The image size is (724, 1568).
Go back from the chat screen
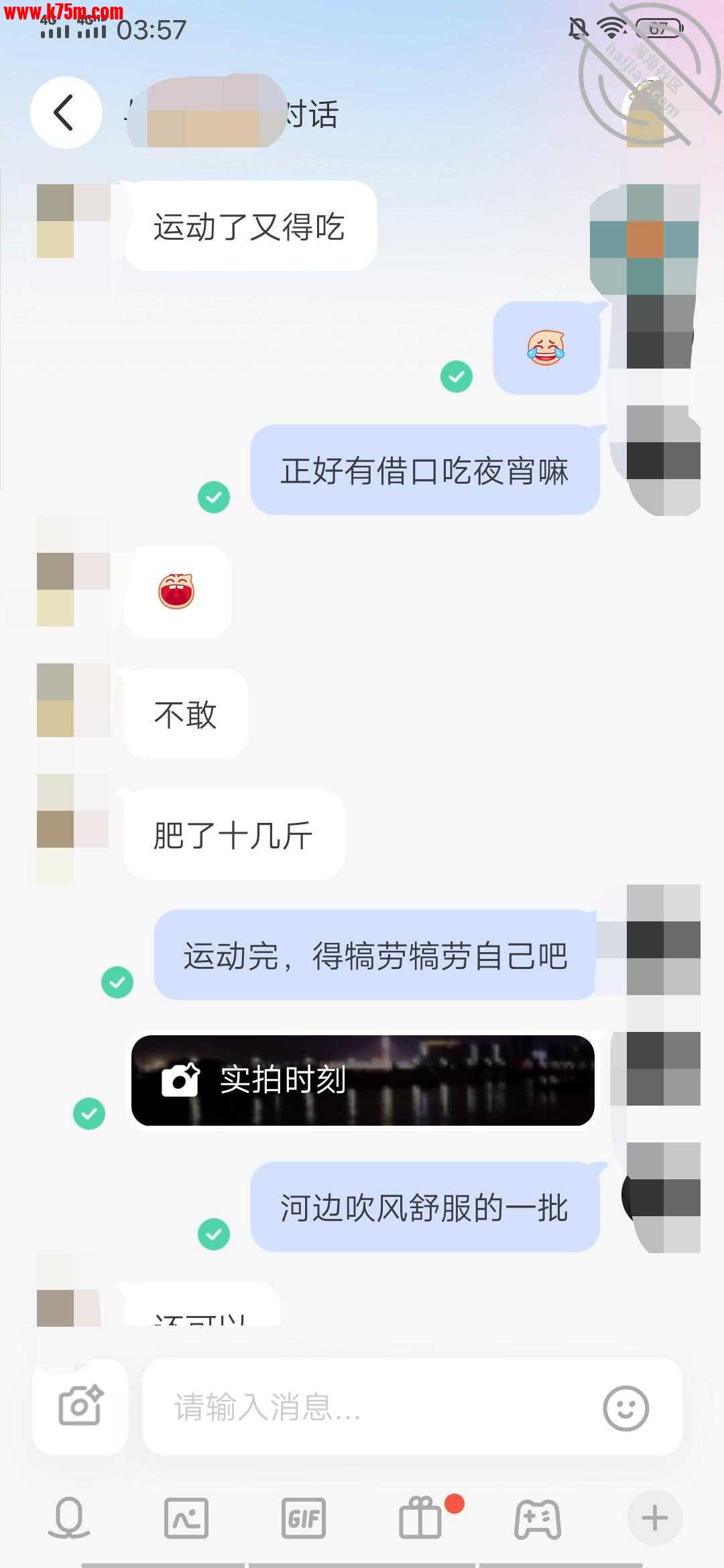(66, 113)
